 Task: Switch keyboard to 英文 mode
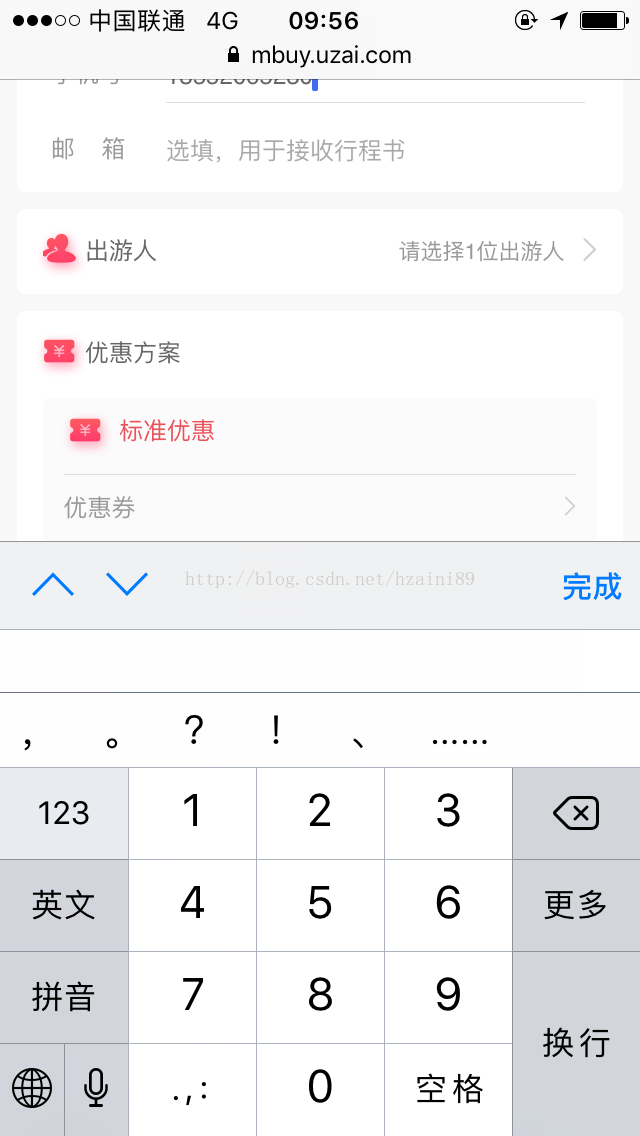point(64,905)
